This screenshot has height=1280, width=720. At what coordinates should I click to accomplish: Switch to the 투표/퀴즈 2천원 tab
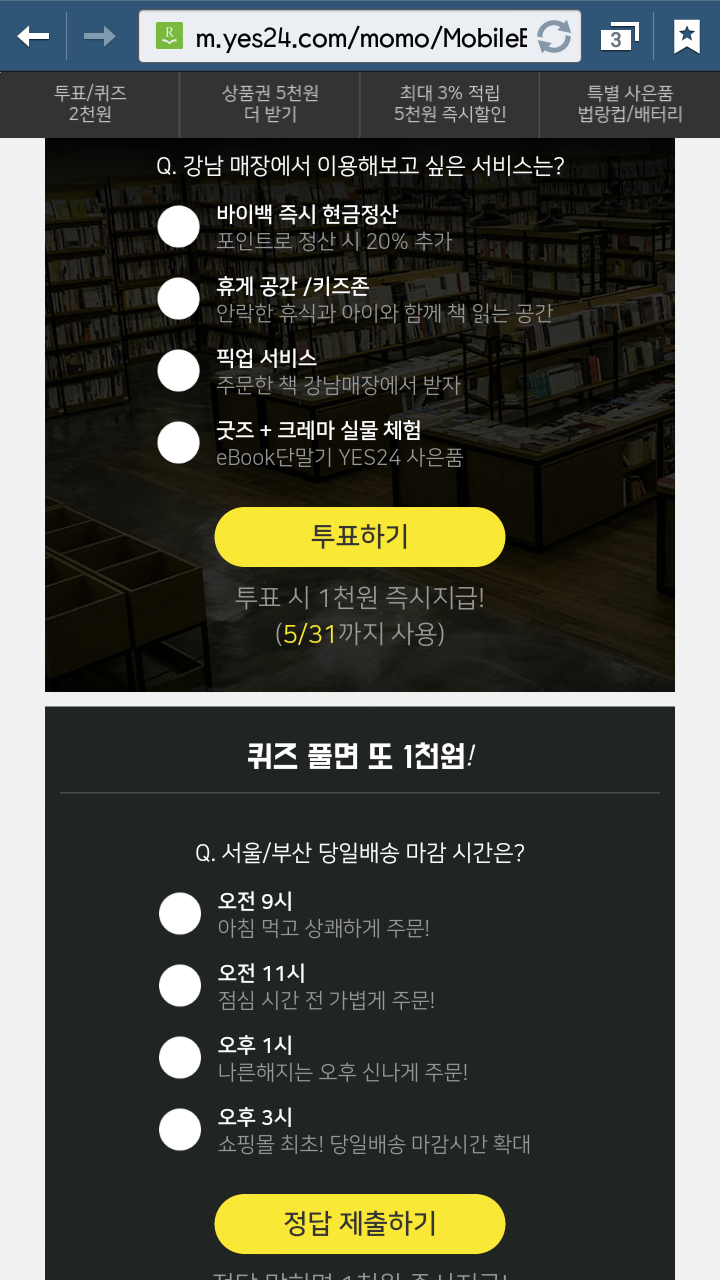[x=90, y=104]
